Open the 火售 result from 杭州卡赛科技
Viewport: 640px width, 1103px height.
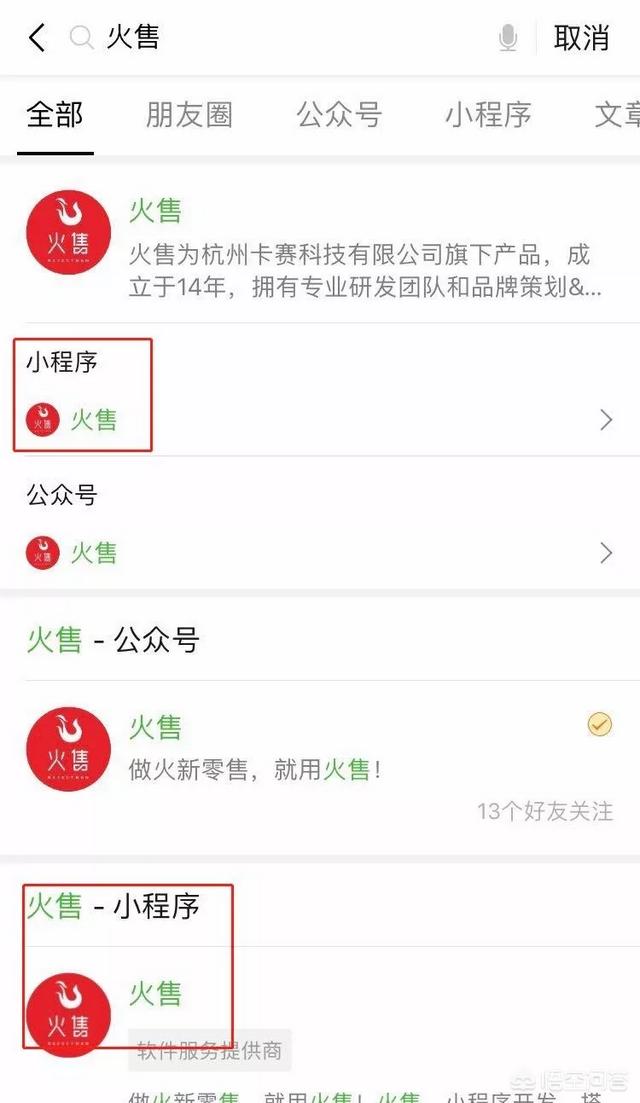tap(320, 246)
